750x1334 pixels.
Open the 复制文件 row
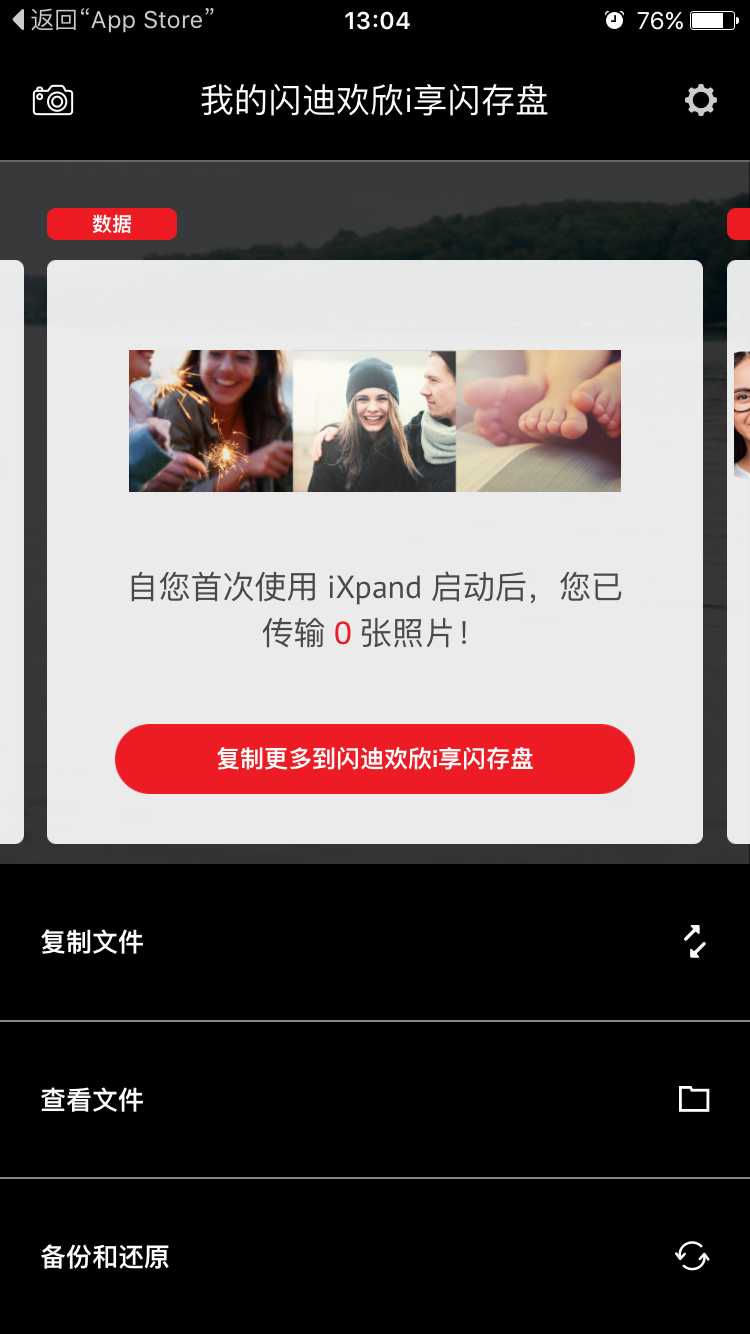point(375,942)
